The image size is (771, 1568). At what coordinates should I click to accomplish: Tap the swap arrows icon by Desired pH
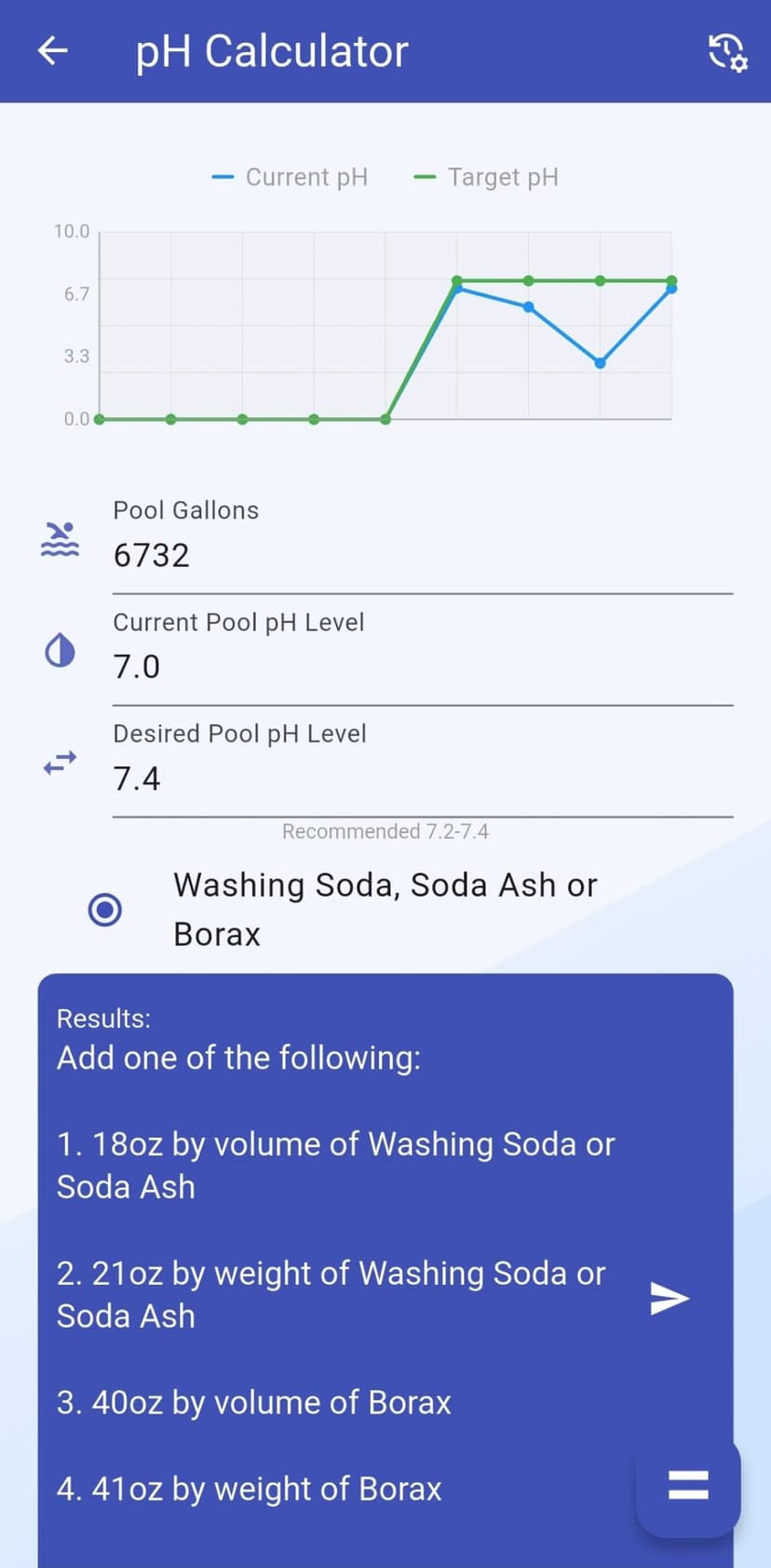pos(58,761)
